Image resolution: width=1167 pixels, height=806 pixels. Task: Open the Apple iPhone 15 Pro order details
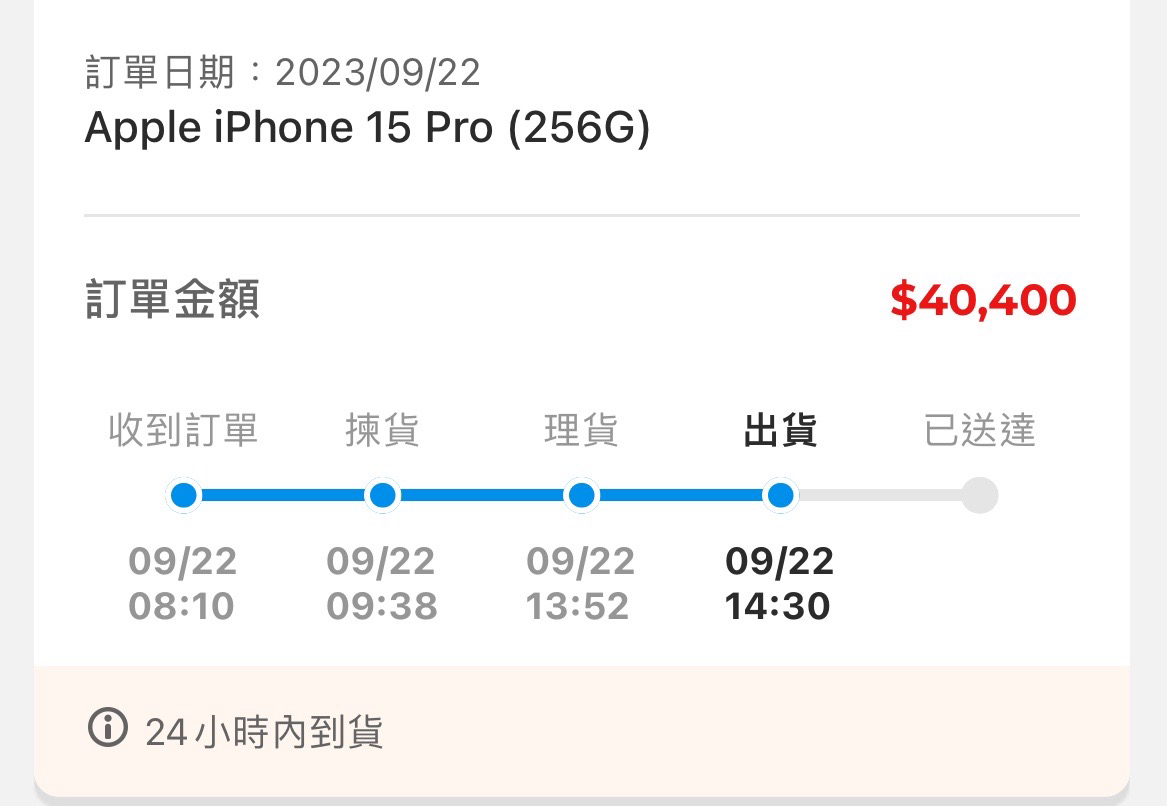pyautogui.click(x=367, y=128)
